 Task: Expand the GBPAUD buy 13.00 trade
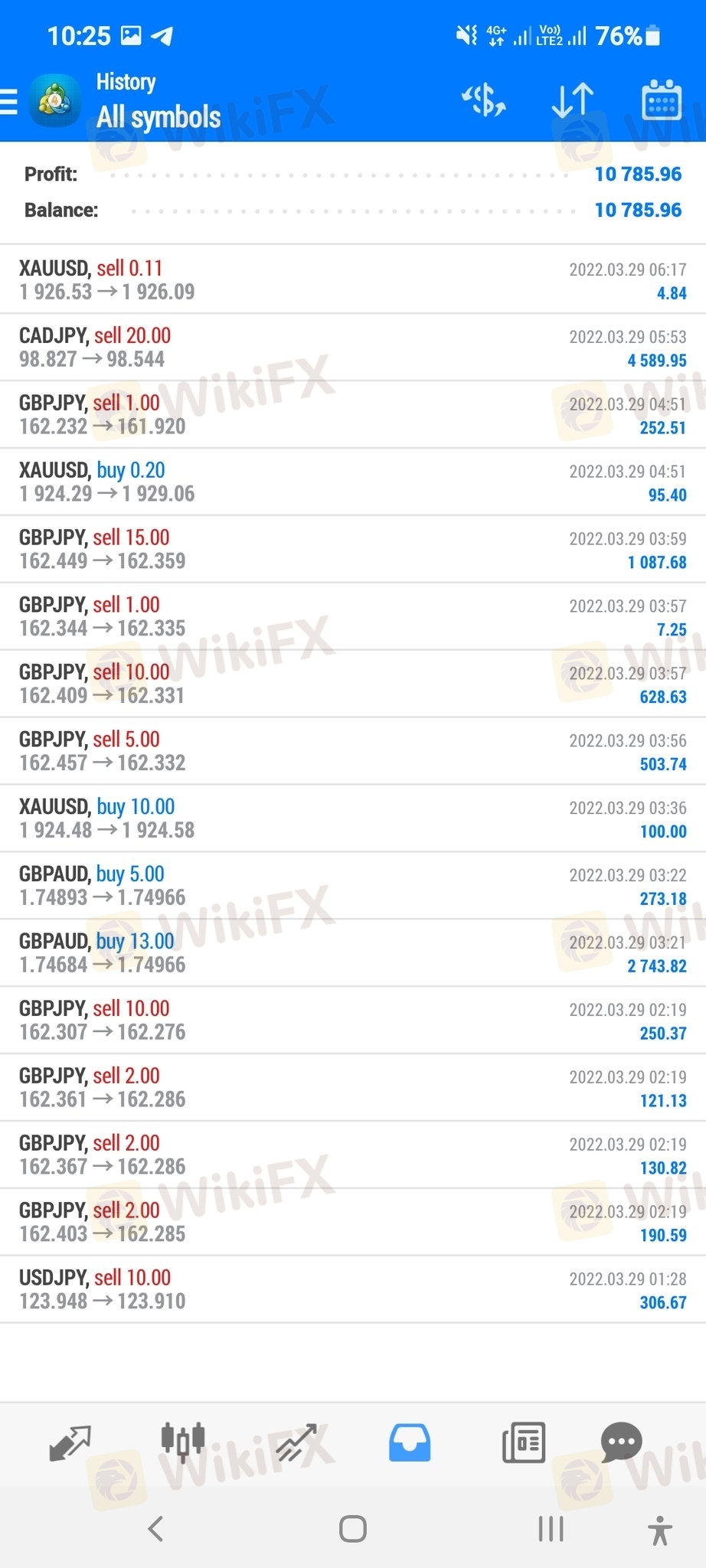(352, 953)
